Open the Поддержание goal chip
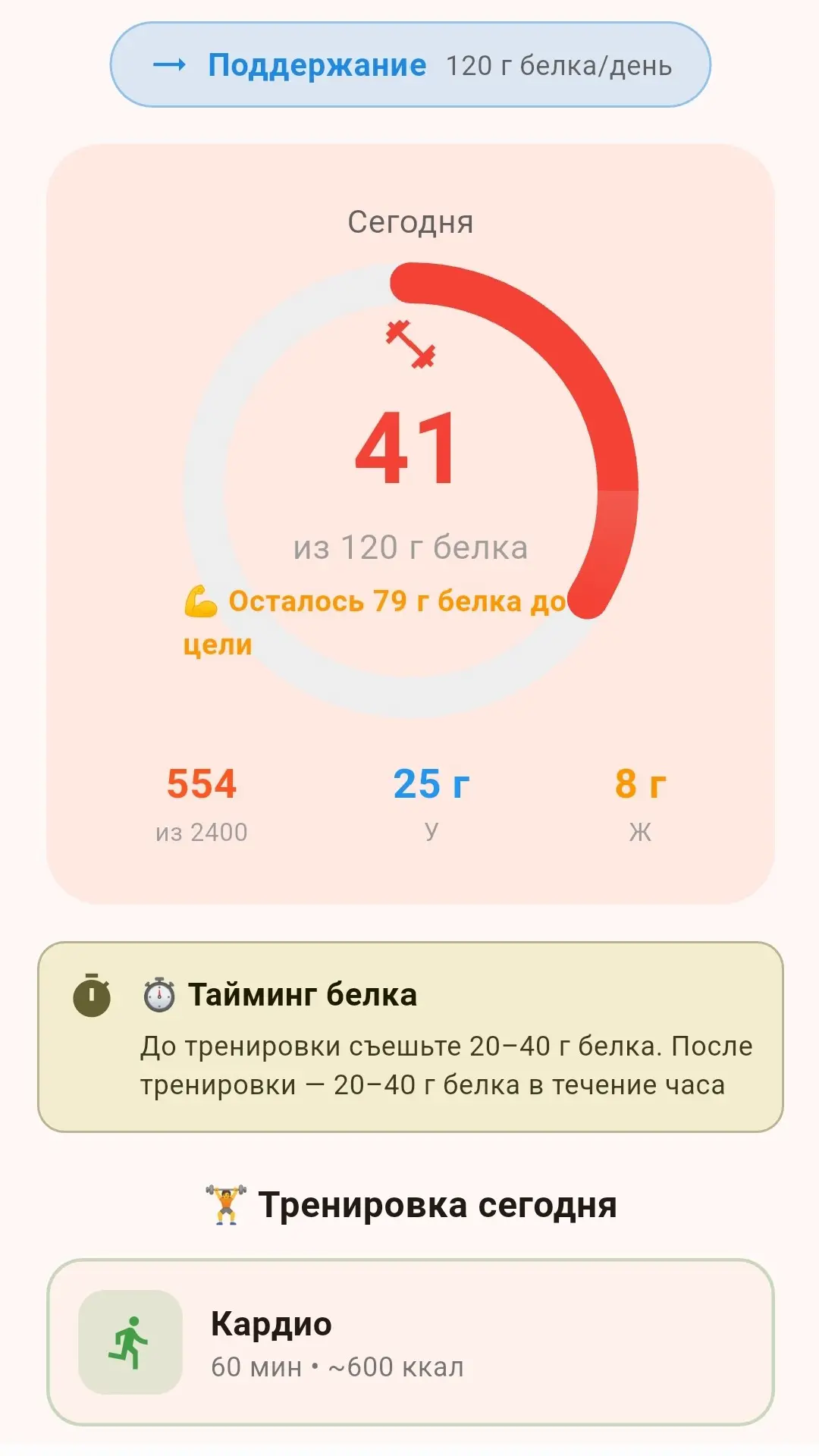Screen dimensions: 819x1456 [410, 64]
